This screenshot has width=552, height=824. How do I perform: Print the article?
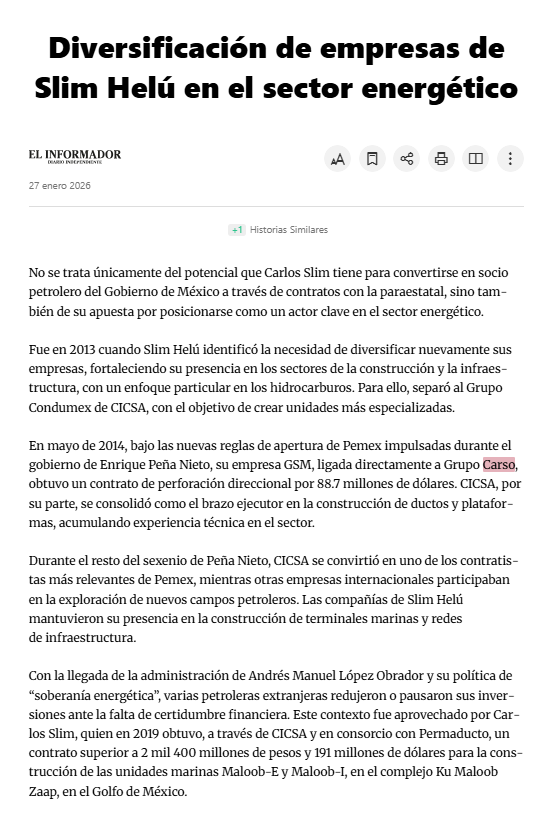441,159
